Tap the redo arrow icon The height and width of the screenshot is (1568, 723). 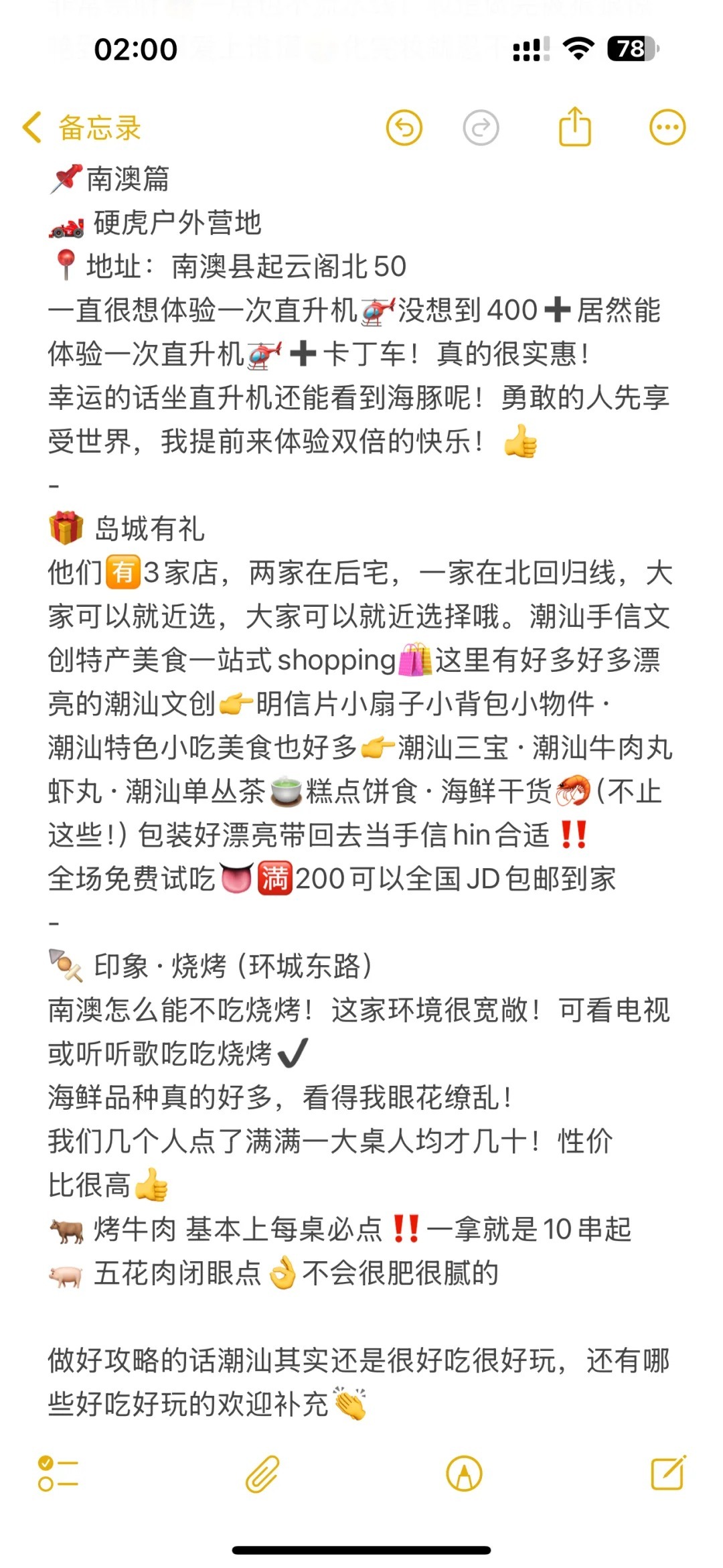pyautogui.click(x=481, y=127)
